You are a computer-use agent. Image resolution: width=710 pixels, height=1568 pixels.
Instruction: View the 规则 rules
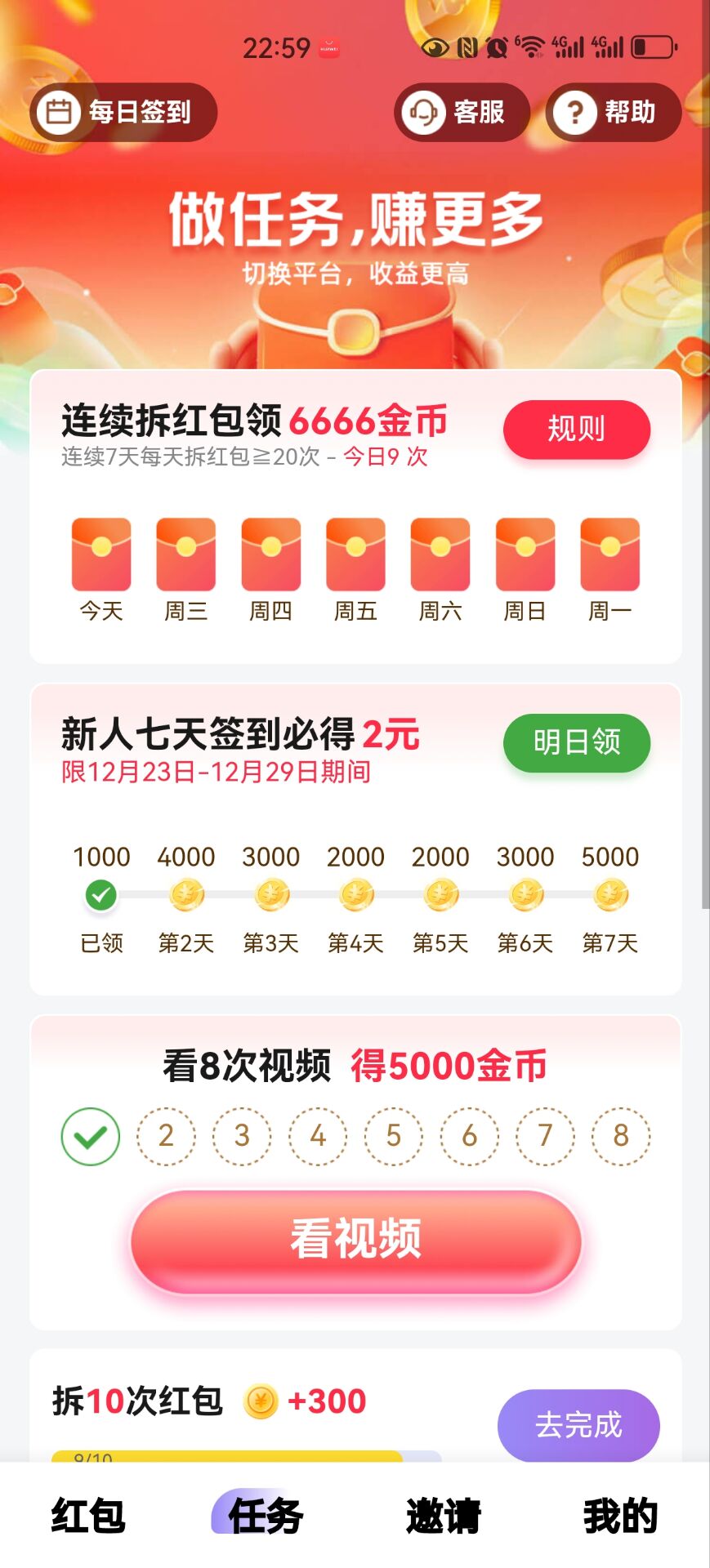click(x=576, y=429)
